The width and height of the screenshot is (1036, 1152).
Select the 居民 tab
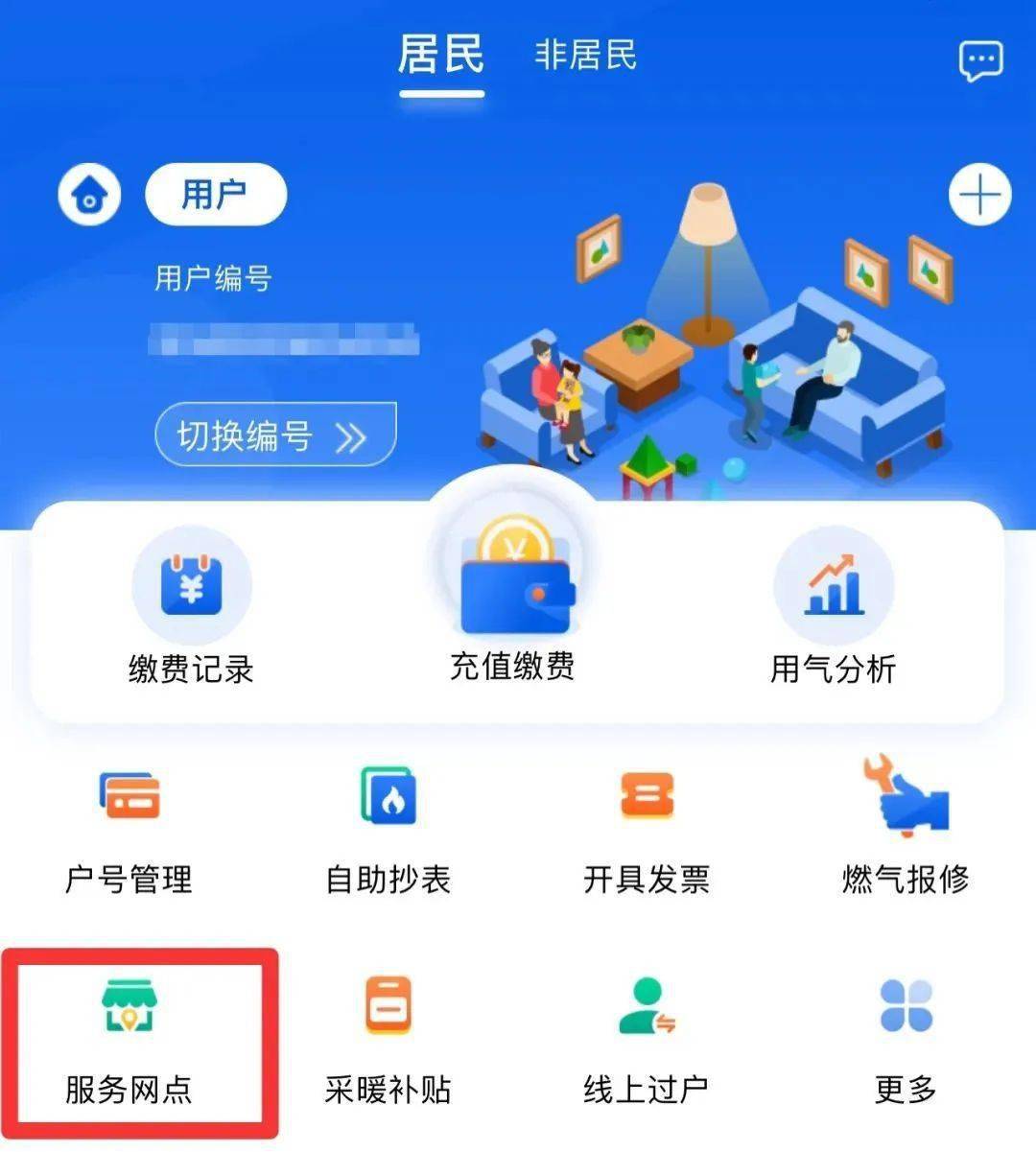(x=440, y=55)
